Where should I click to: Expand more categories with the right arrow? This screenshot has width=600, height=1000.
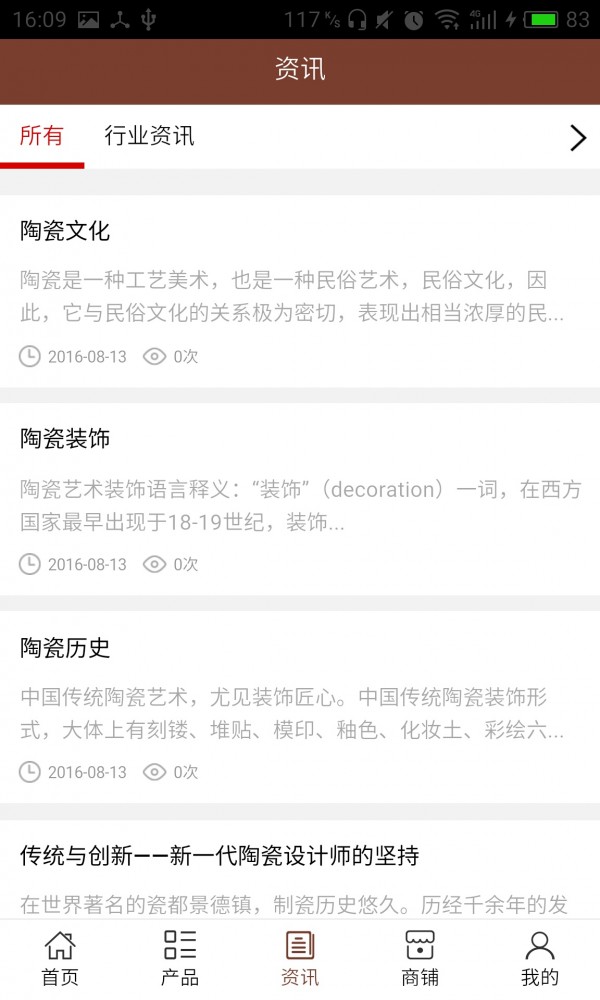pos(578,137)
